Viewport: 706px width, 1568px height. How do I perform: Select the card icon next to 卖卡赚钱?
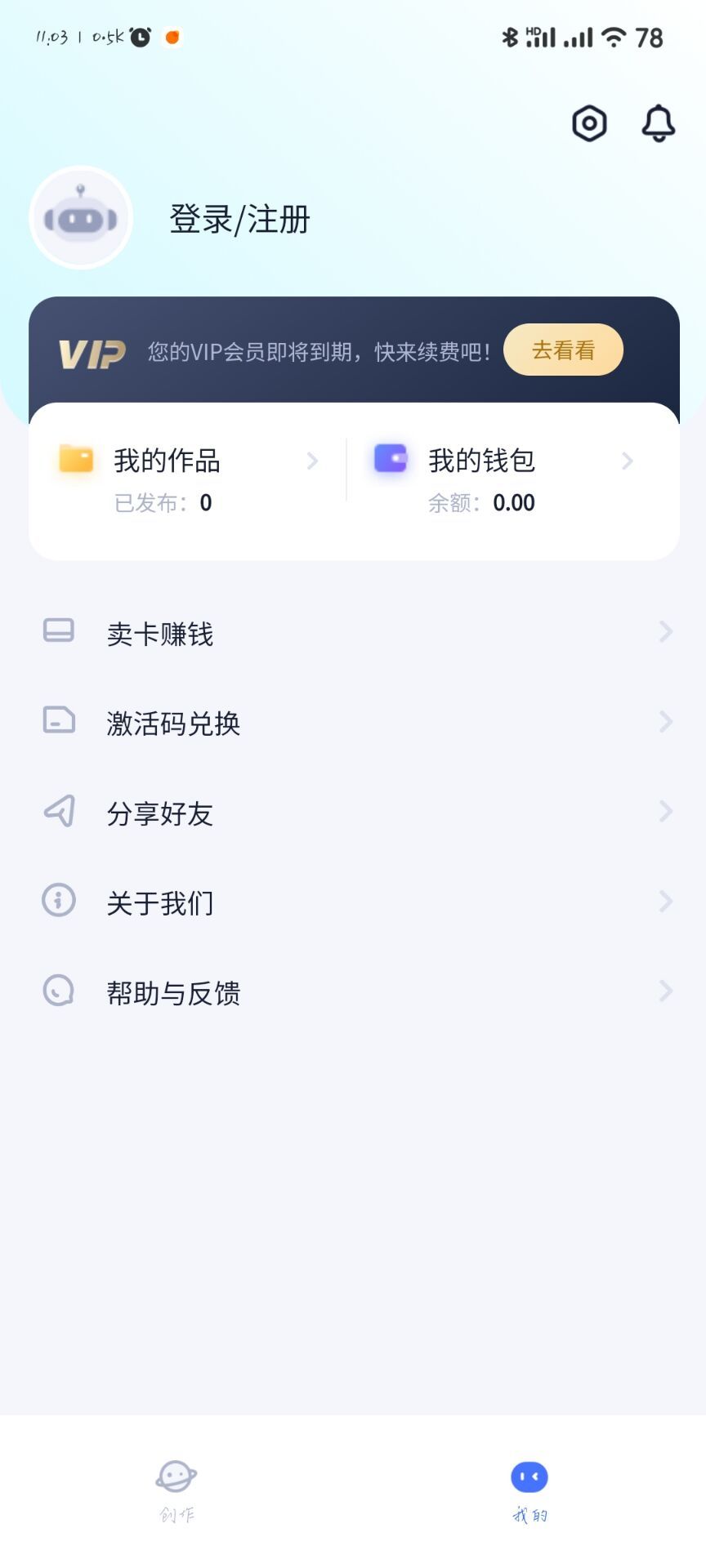[x=57, y=631]
